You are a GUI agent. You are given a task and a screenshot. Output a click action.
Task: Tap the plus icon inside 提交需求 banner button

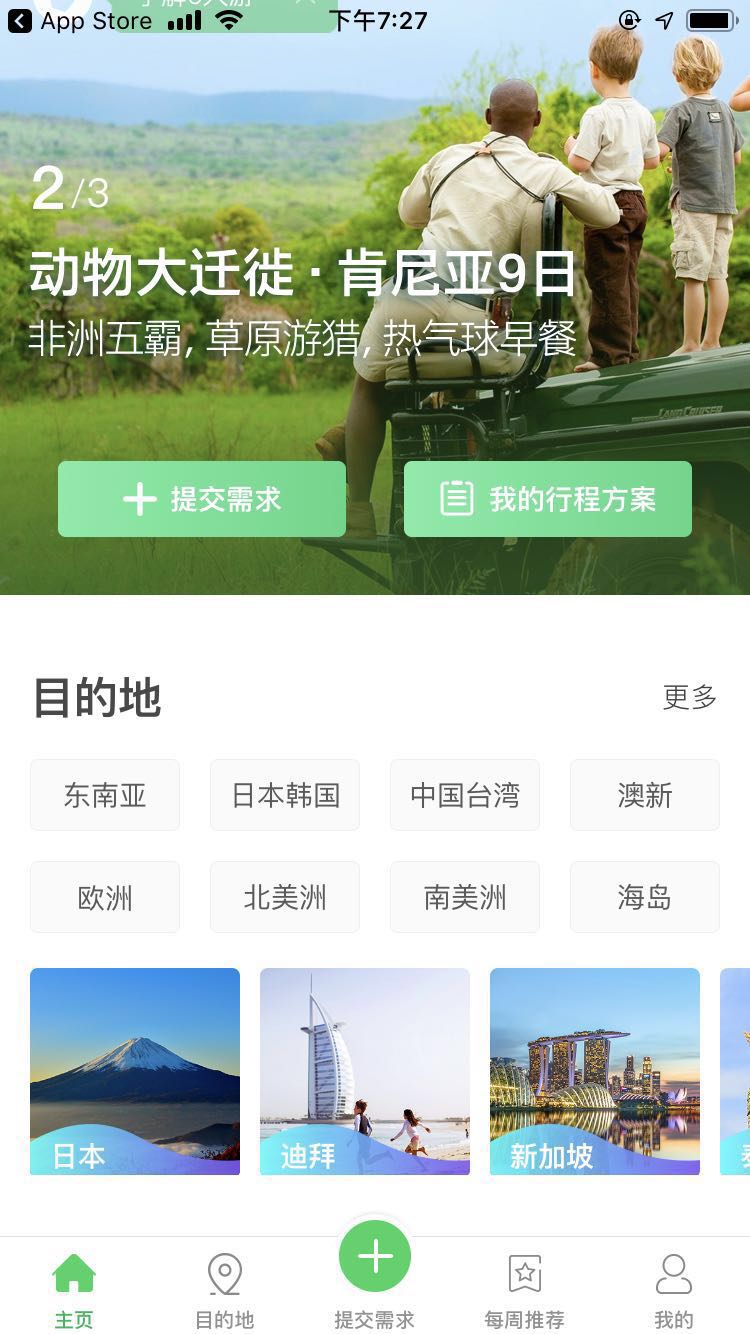coord(138,499)
